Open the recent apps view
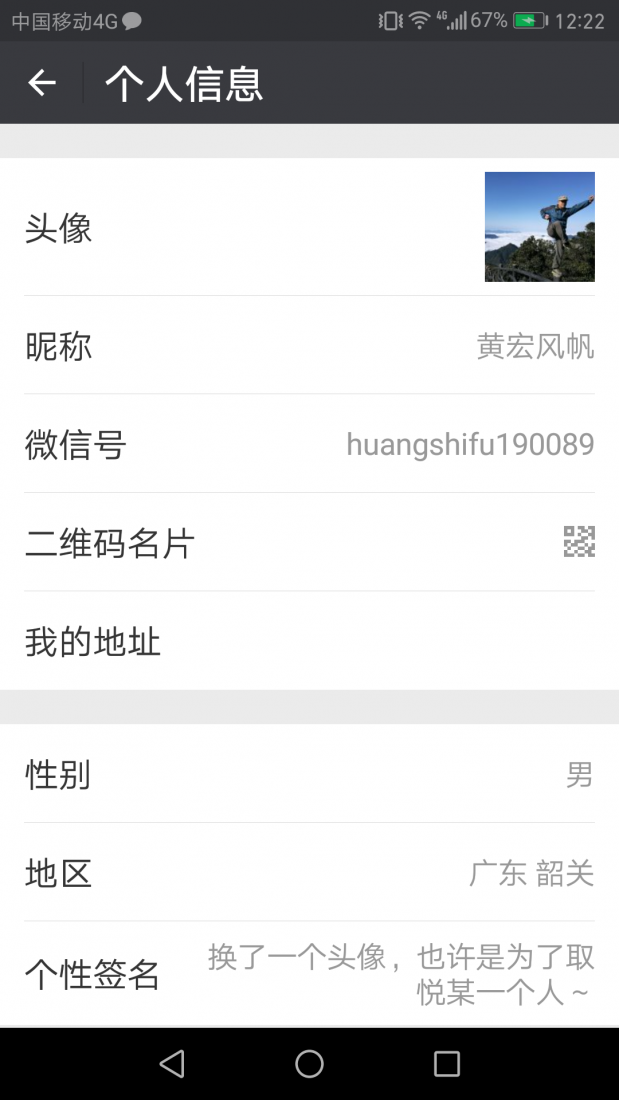619x1100 pixels. point(446,1064)
